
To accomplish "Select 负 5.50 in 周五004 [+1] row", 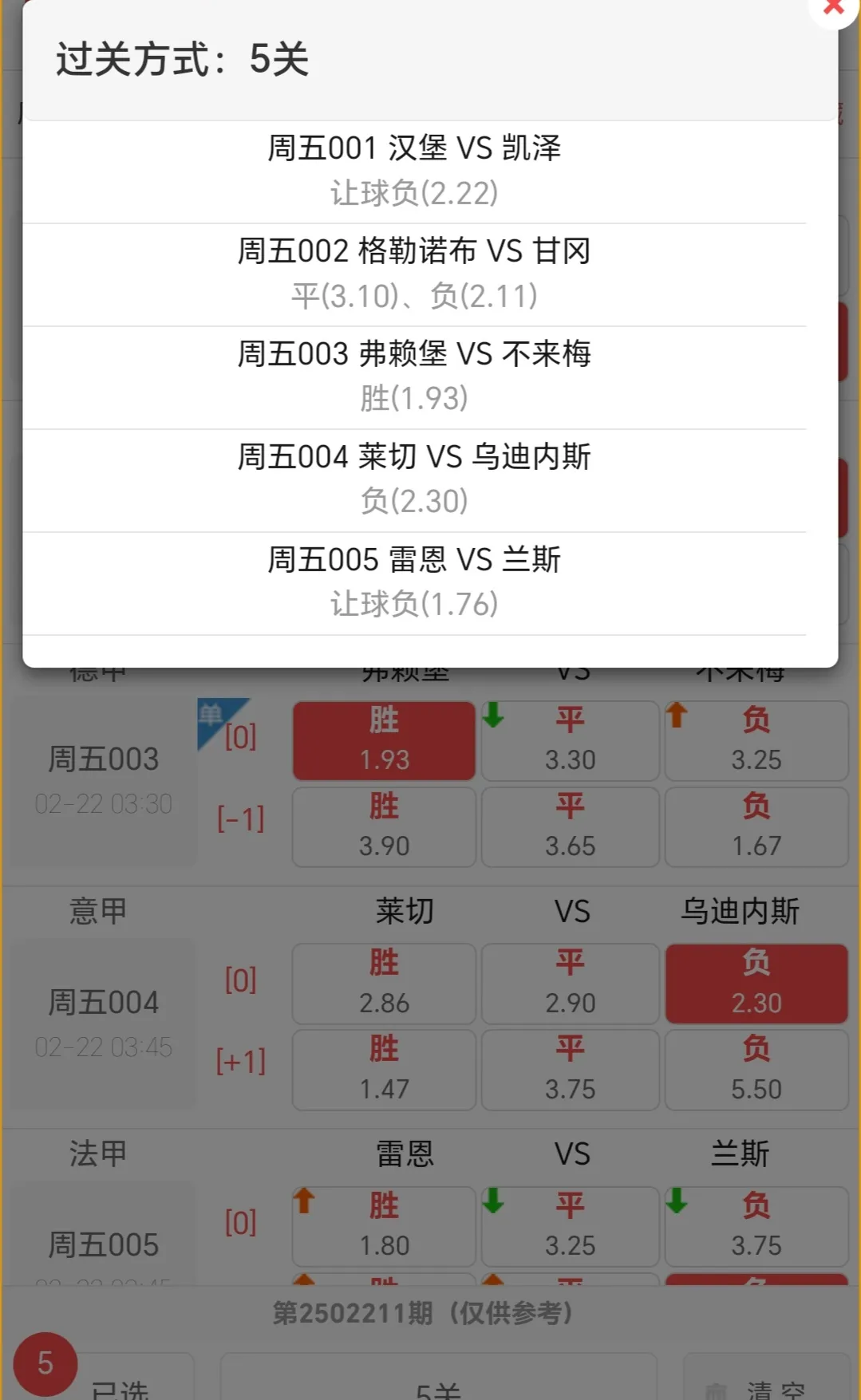I will tap(756, 1070).
